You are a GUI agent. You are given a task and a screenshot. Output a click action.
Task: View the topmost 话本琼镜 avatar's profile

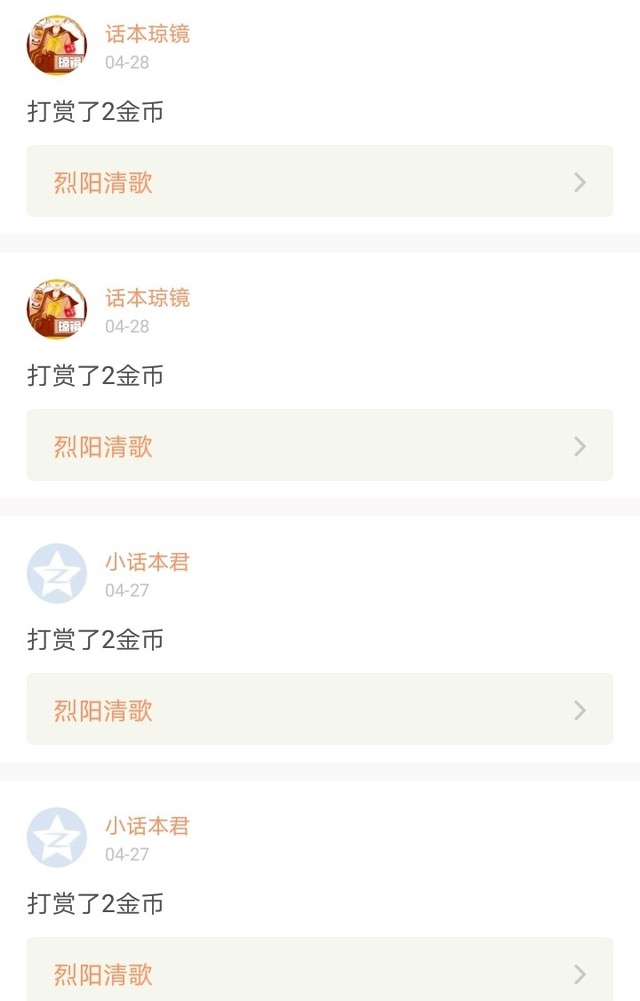[x=56, y=45]
